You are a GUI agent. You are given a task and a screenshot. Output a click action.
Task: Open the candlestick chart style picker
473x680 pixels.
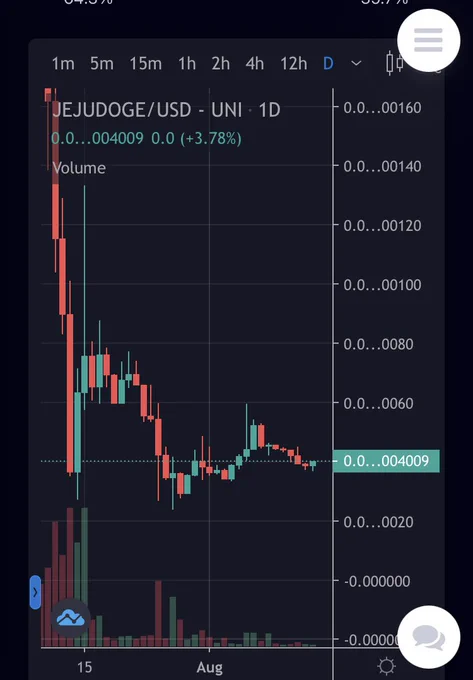394,63
